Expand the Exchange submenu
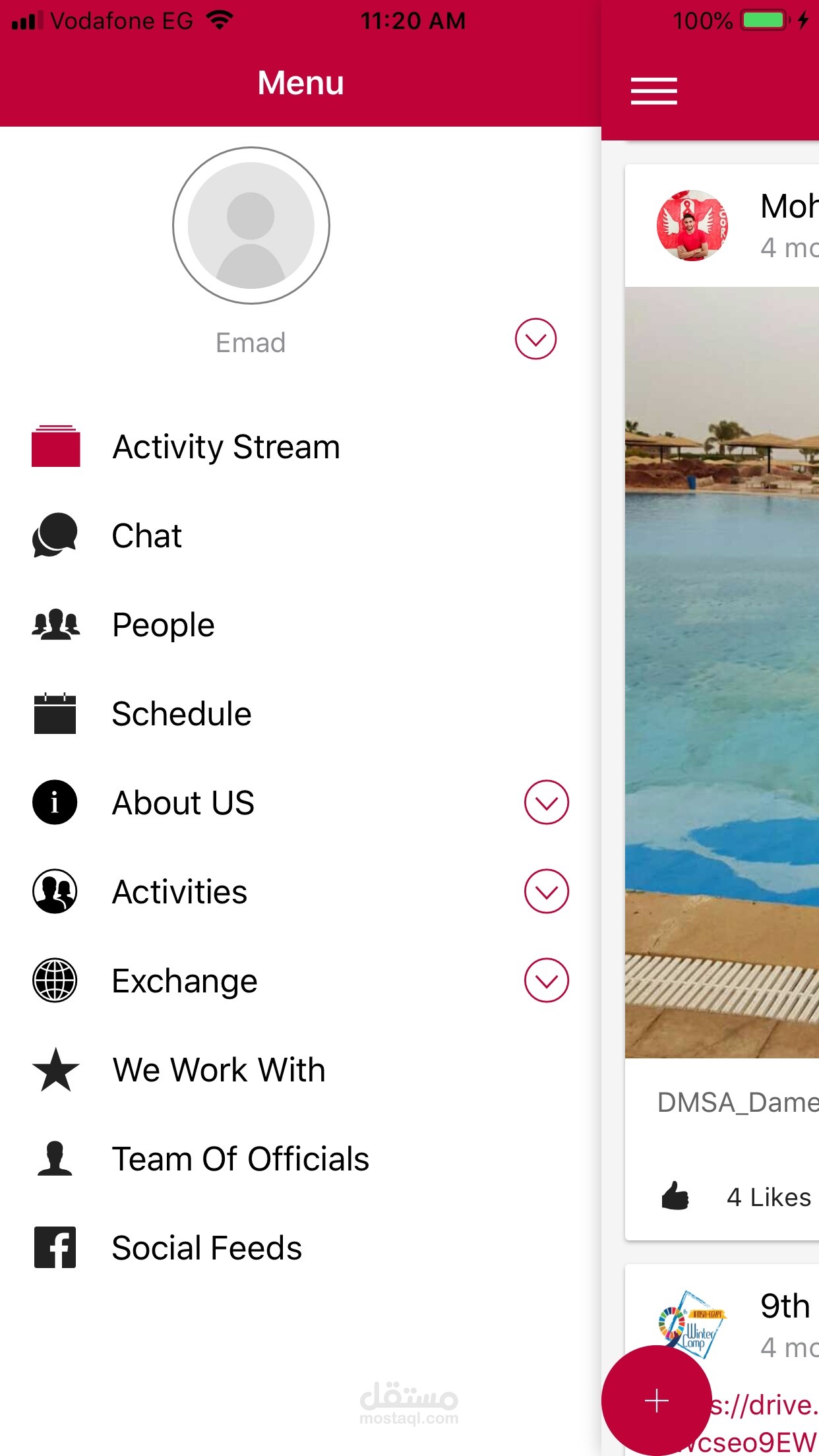This screenshot has width=819, height=1456. pyautogui.click(x=546, y=981)
